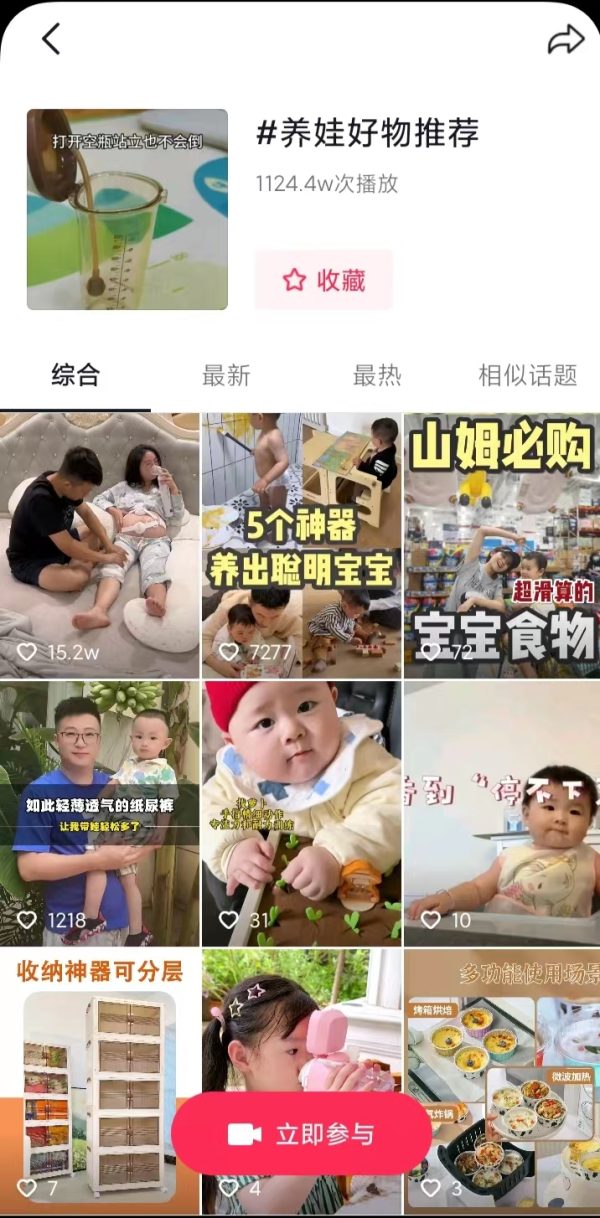Open the 山姆必购 宝宝食物 video

(x=502, y=545)
